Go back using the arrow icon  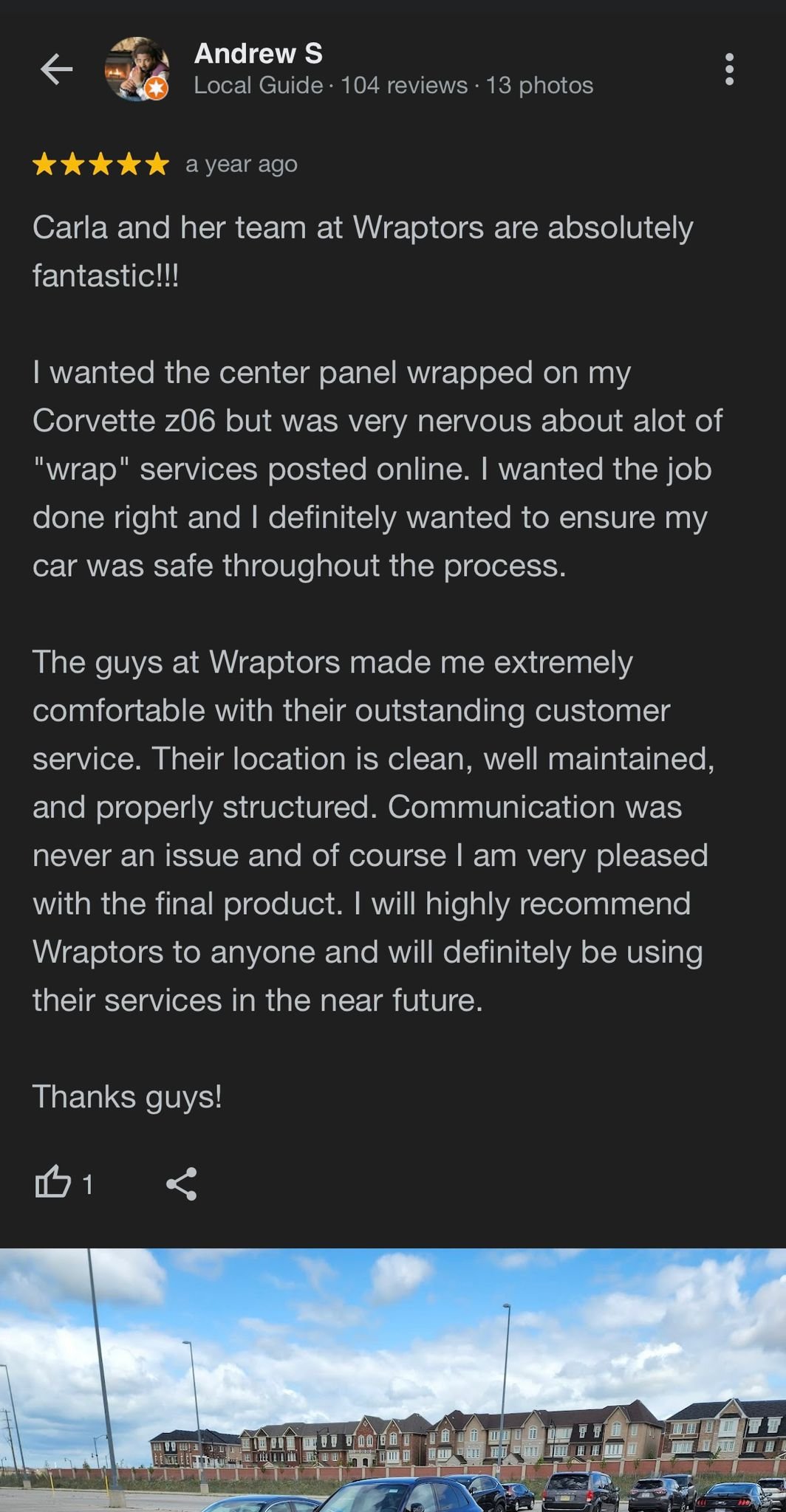(x=56, y=70)
